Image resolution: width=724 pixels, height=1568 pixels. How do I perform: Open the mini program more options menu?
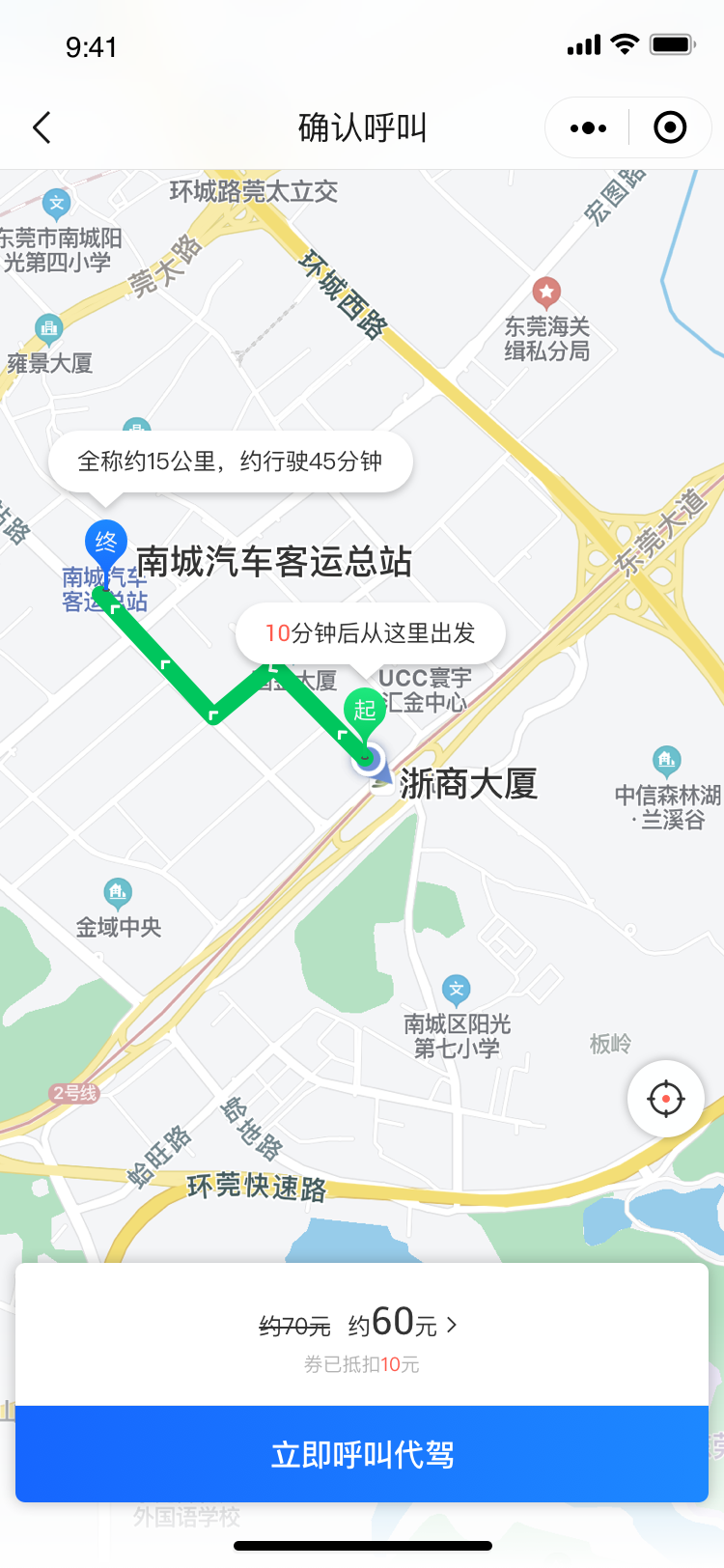[x=588, y=127]
